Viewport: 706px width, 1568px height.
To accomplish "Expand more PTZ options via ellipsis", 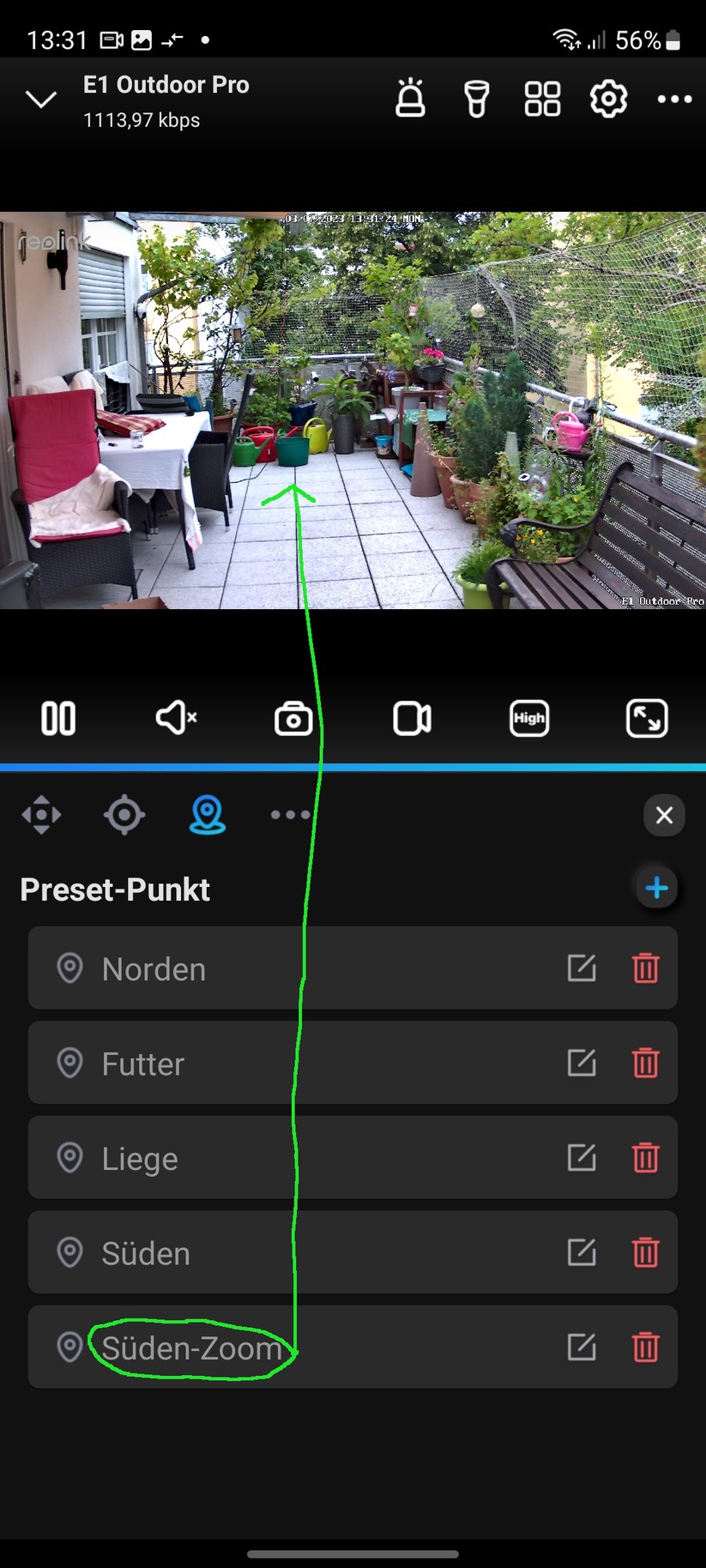I will point(290,815).
